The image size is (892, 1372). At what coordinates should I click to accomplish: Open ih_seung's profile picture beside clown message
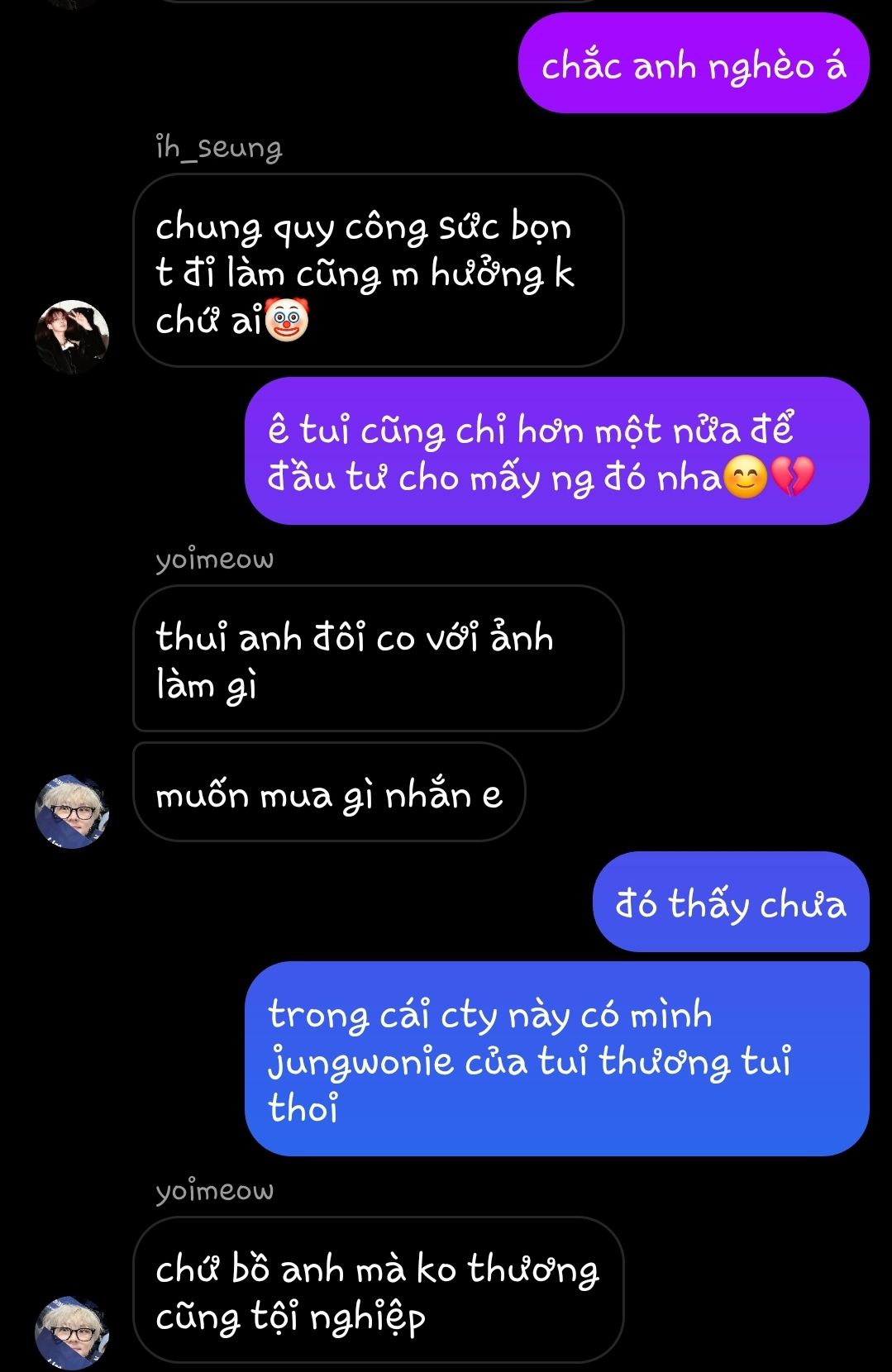(72, 336)
